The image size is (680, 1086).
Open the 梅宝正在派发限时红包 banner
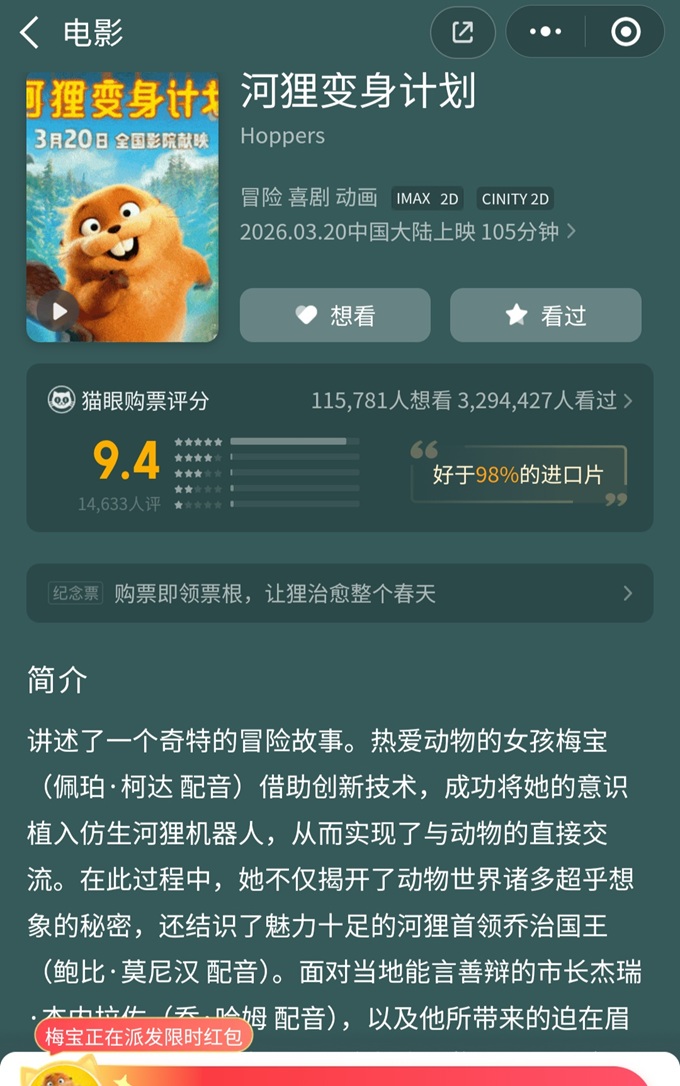pos(144,1036)
